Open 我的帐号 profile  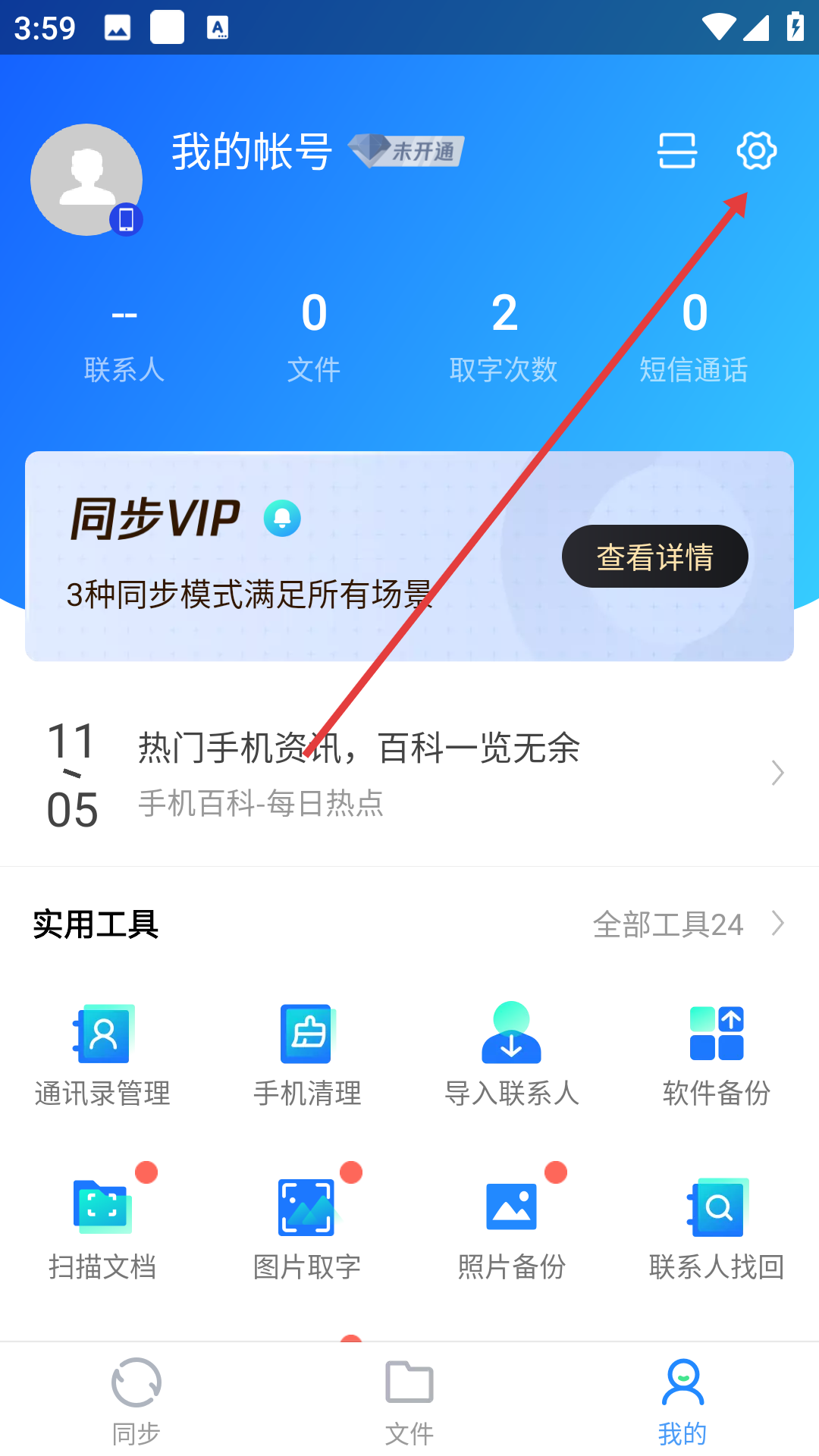(250, 151)
